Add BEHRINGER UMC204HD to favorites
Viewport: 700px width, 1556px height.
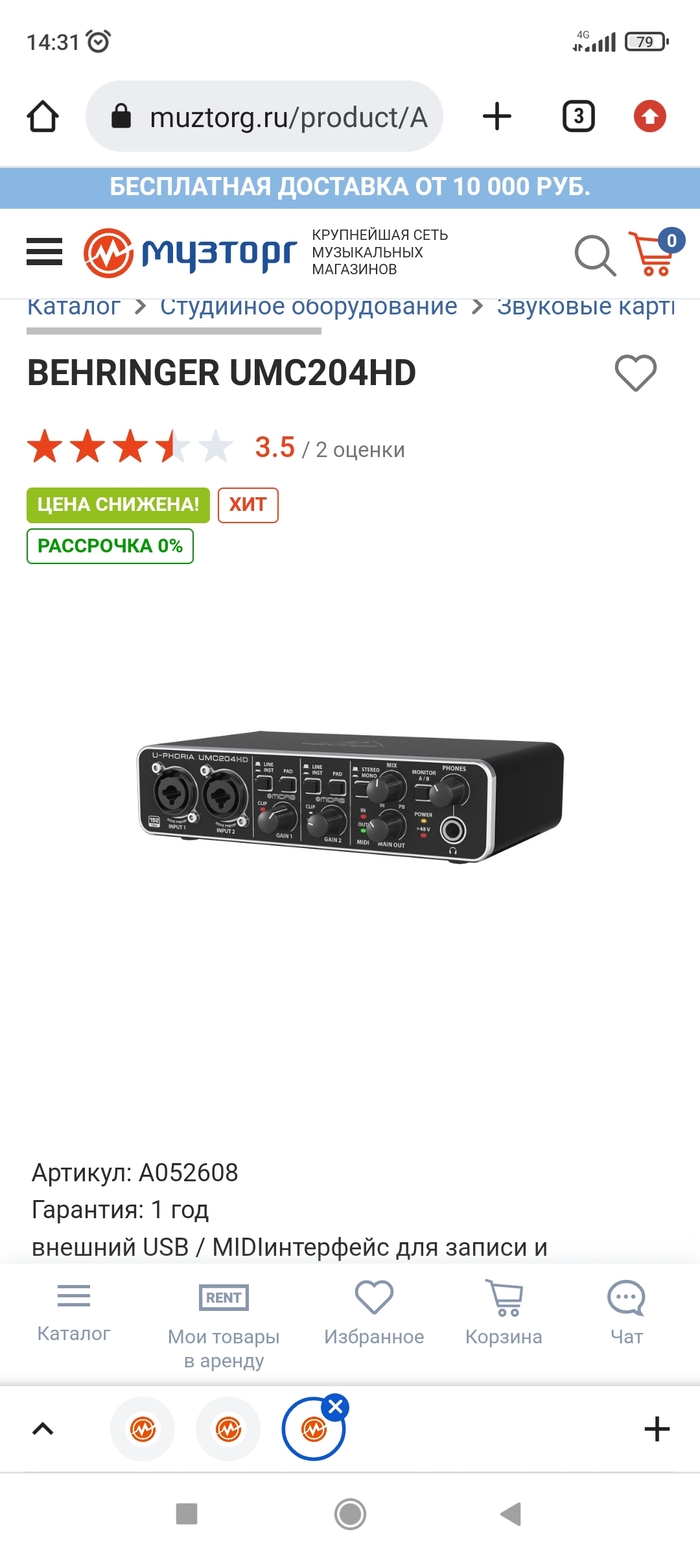(x=635, y=373)
